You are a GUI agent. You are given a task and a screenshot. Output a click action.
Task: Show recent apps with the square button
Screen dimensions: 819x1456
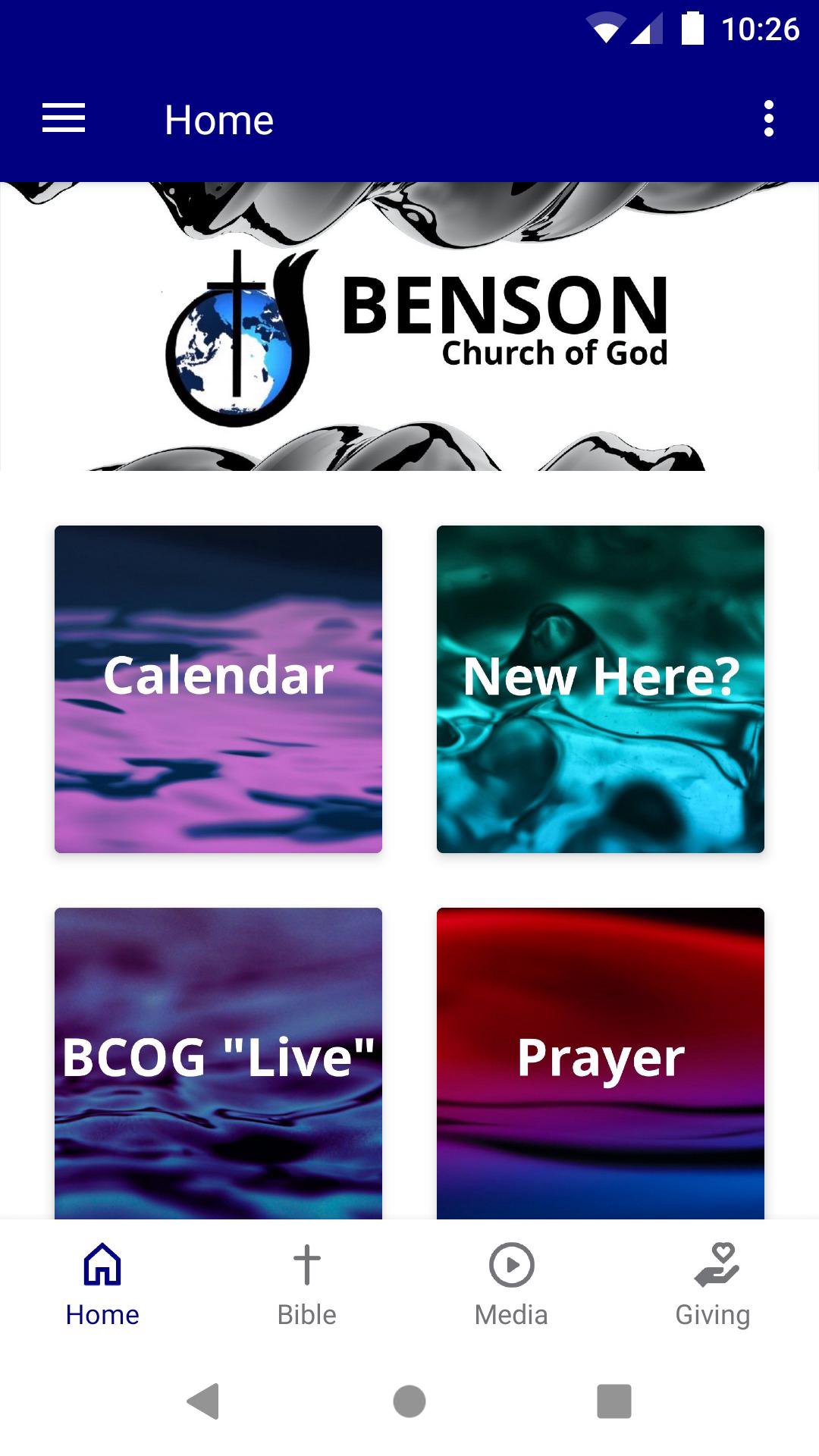point(614,1401)
